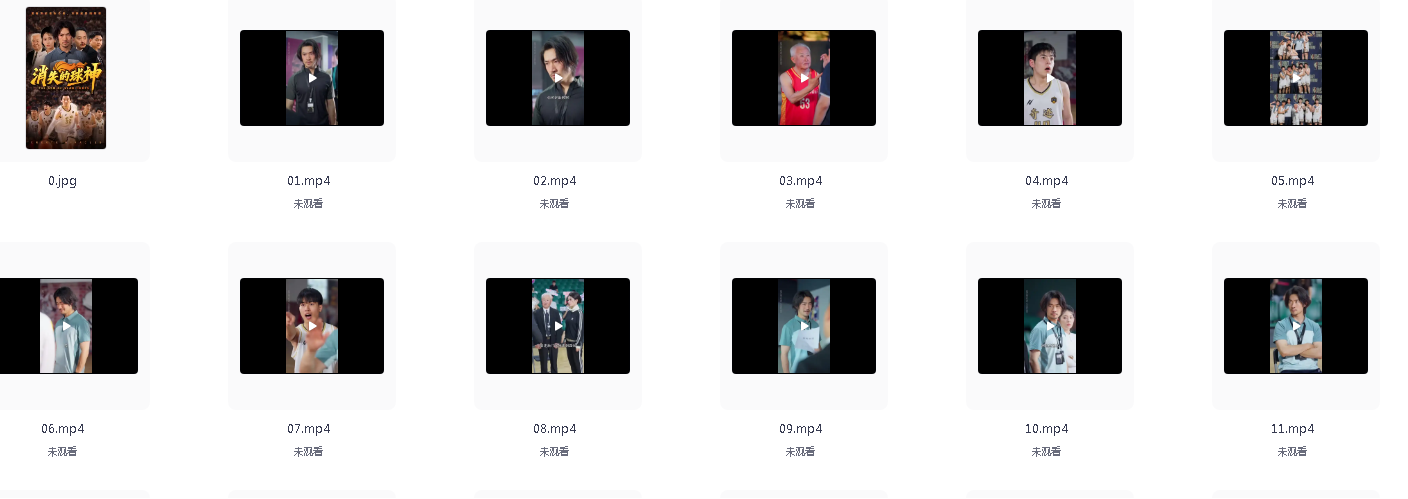Play the 11.mp4 video tile
The height and width of the screenshot is (499, 1408).
click(x=1296, y=326)
